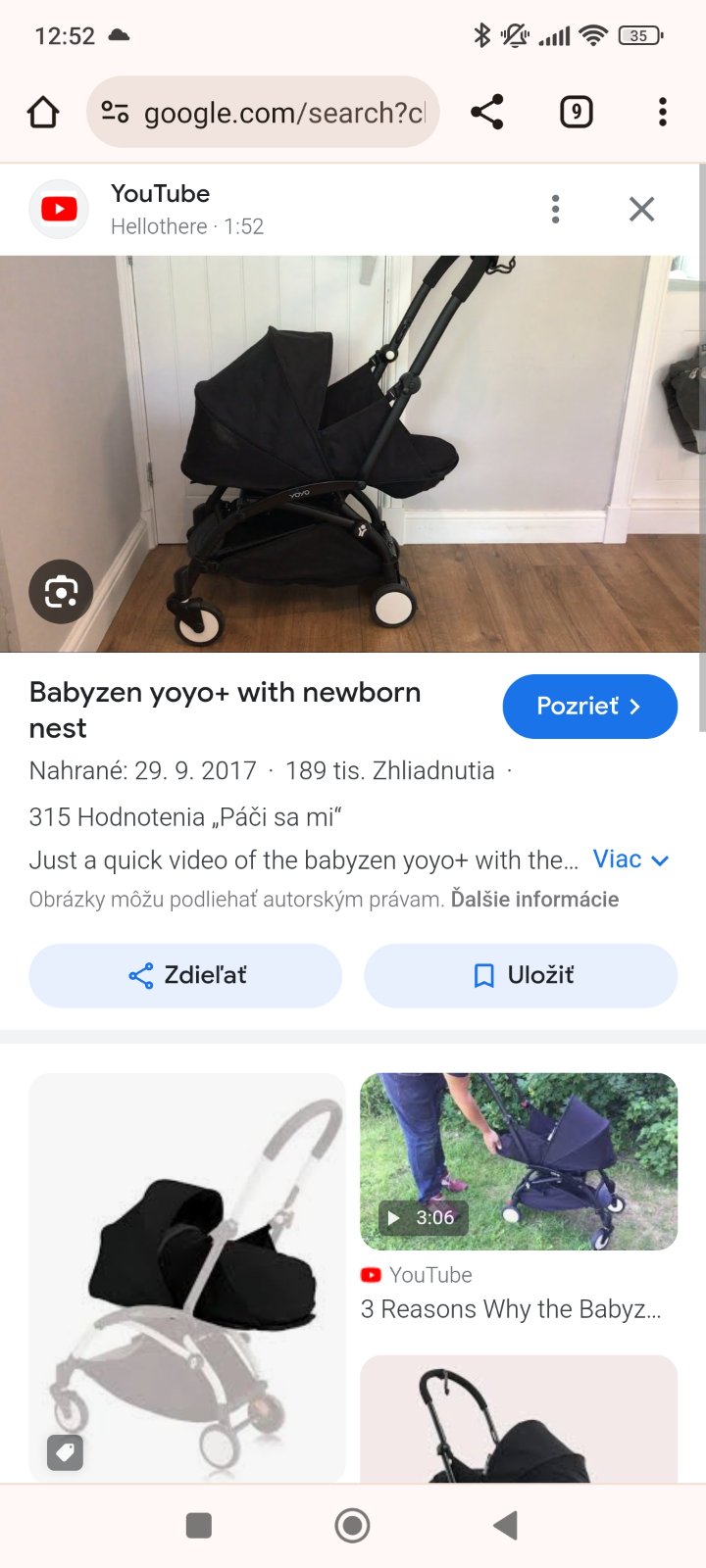Save the image with Uložiť
The height and width of the screenshot is (1568, 706).
point(521,975)
